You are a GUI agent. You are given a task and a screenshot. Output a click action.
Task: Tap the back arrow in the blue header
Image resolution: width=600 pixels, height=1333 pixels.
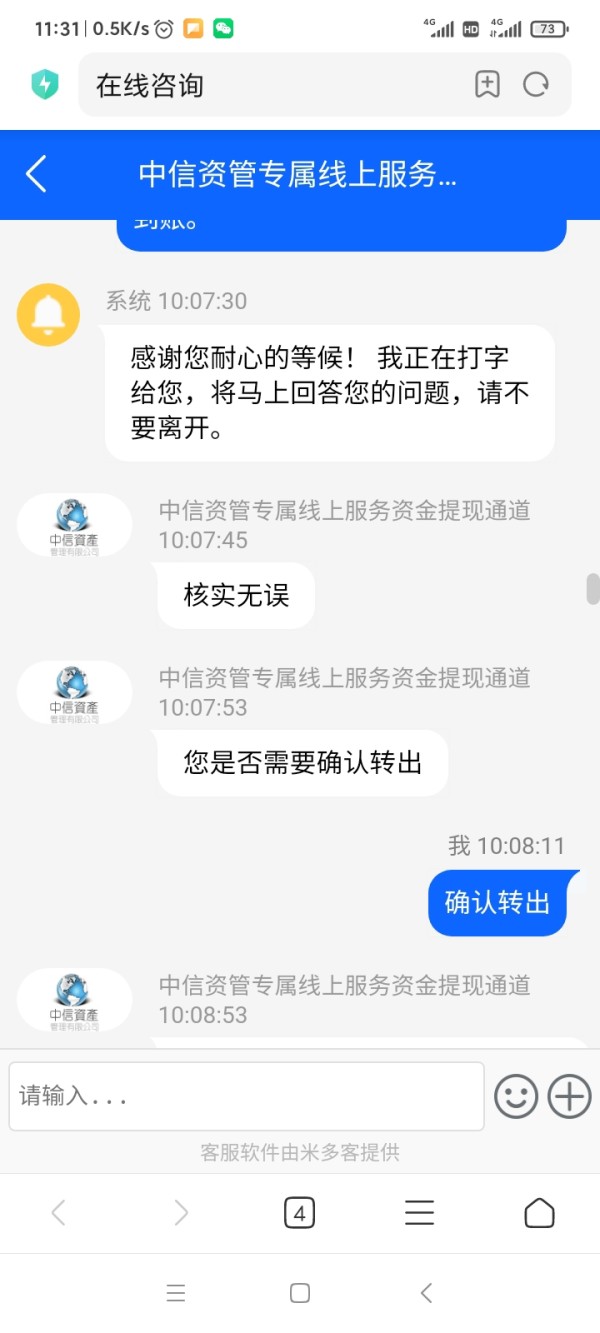coord(36,174)
